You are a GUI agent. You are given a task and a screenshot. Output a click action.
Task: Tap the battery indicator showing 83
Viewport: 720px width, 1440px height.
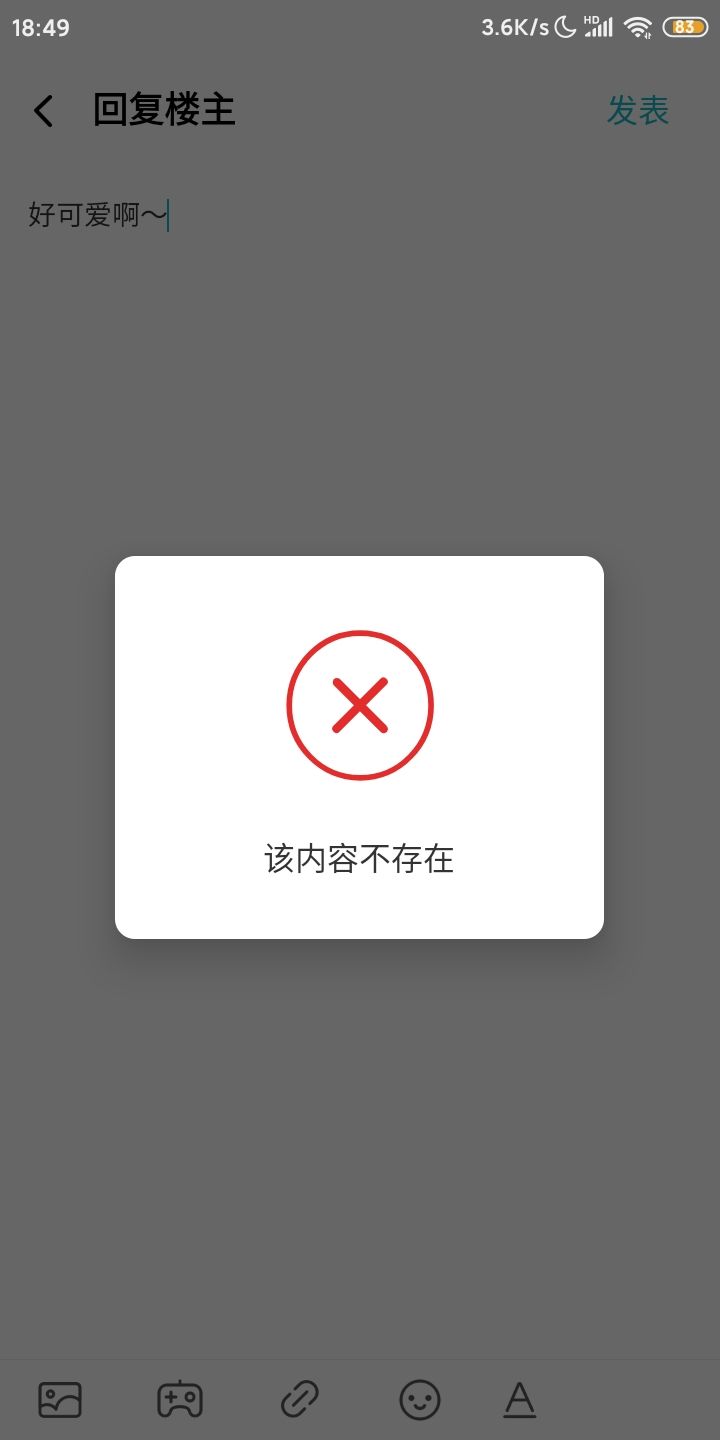[x=686, y=28]
